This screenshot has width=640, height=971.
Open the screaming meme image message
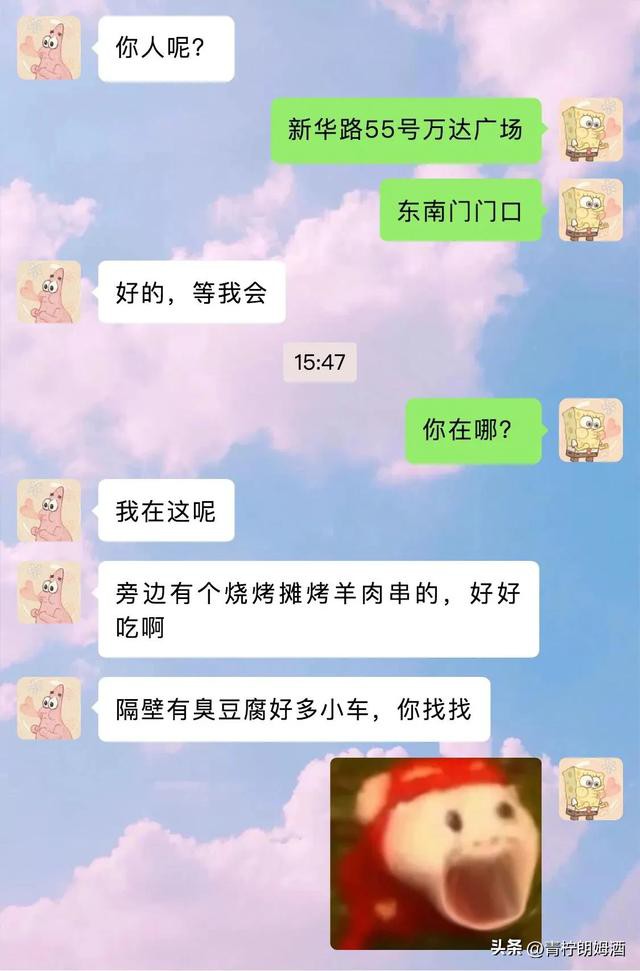tap(435, 852)
